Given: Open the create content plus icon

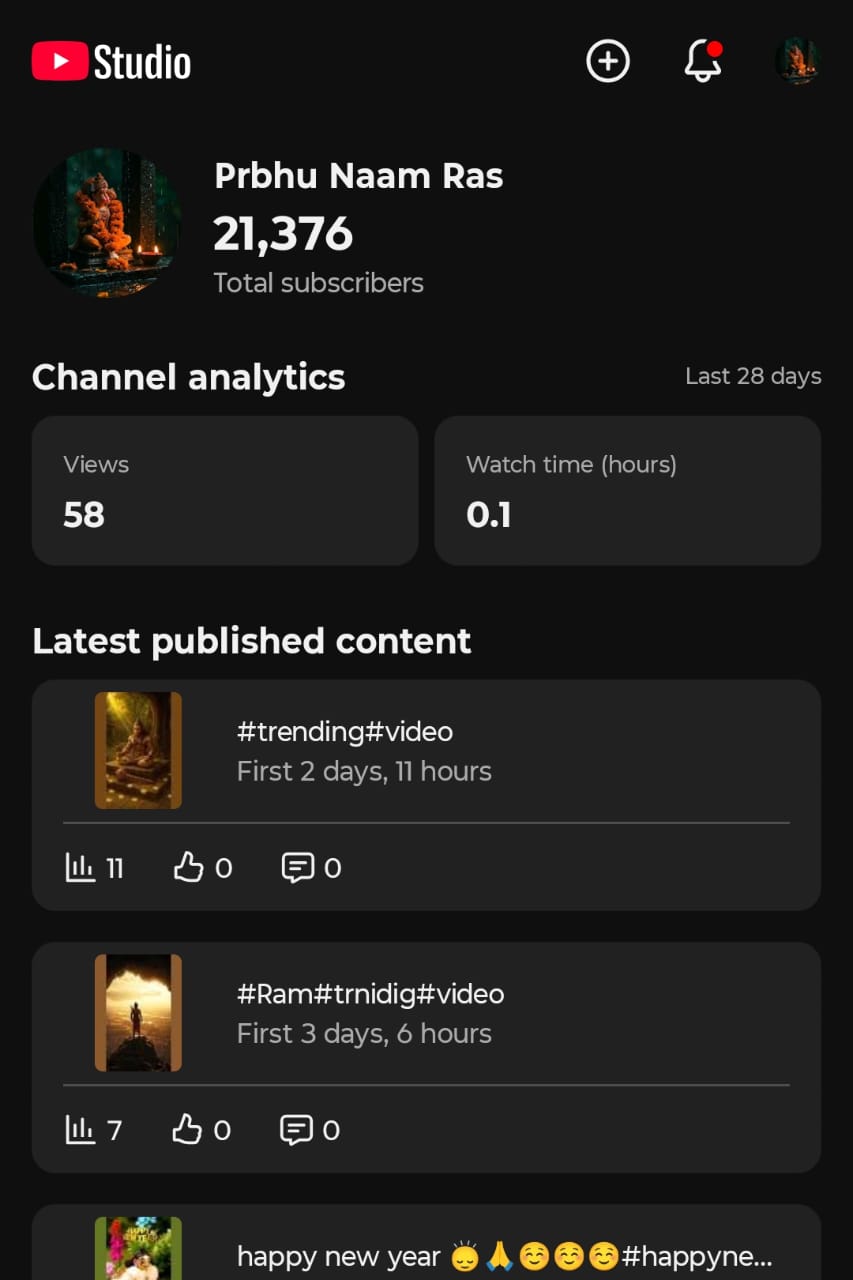Looking at the screenshot, I should coord(607,61).
